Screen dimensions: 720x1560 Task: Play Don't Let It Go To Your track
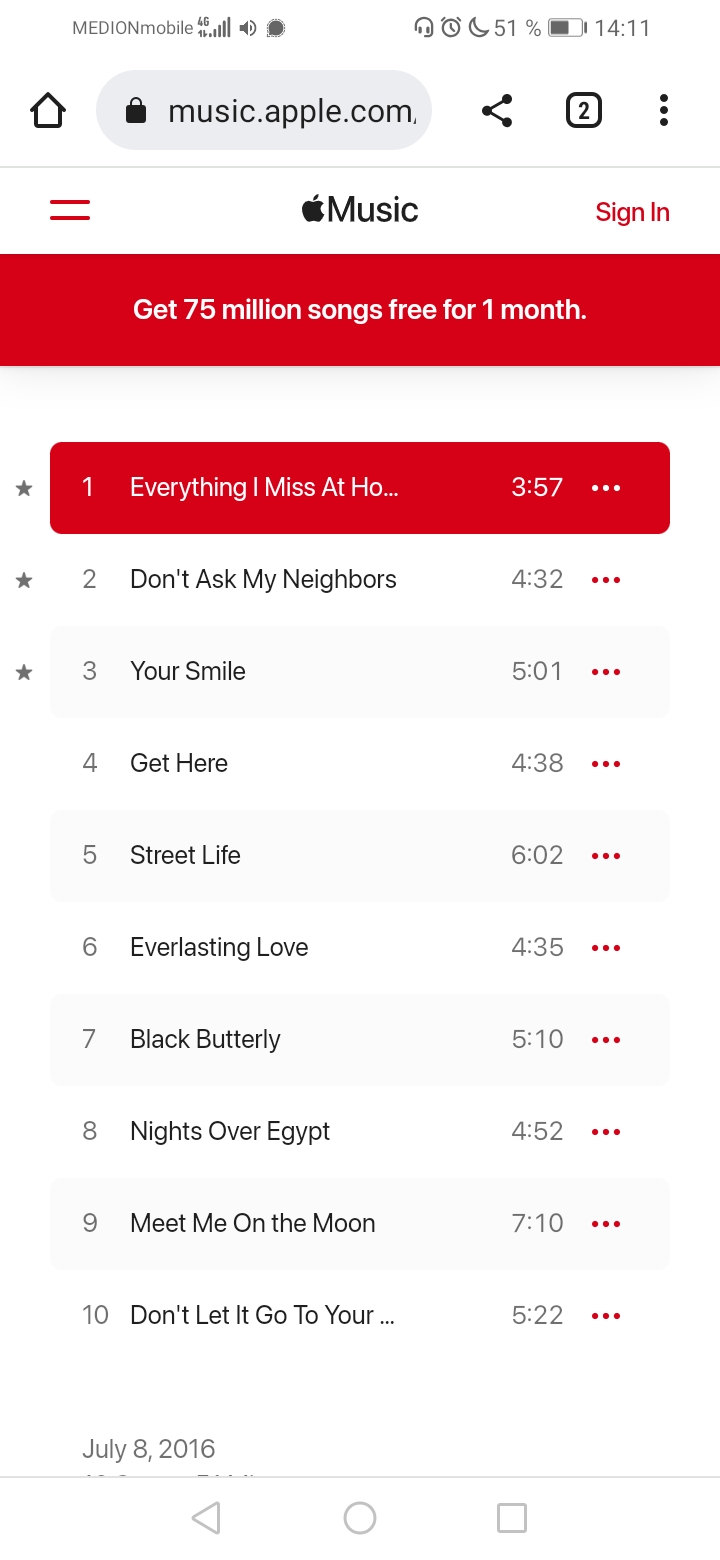(x=262, y=1316)
